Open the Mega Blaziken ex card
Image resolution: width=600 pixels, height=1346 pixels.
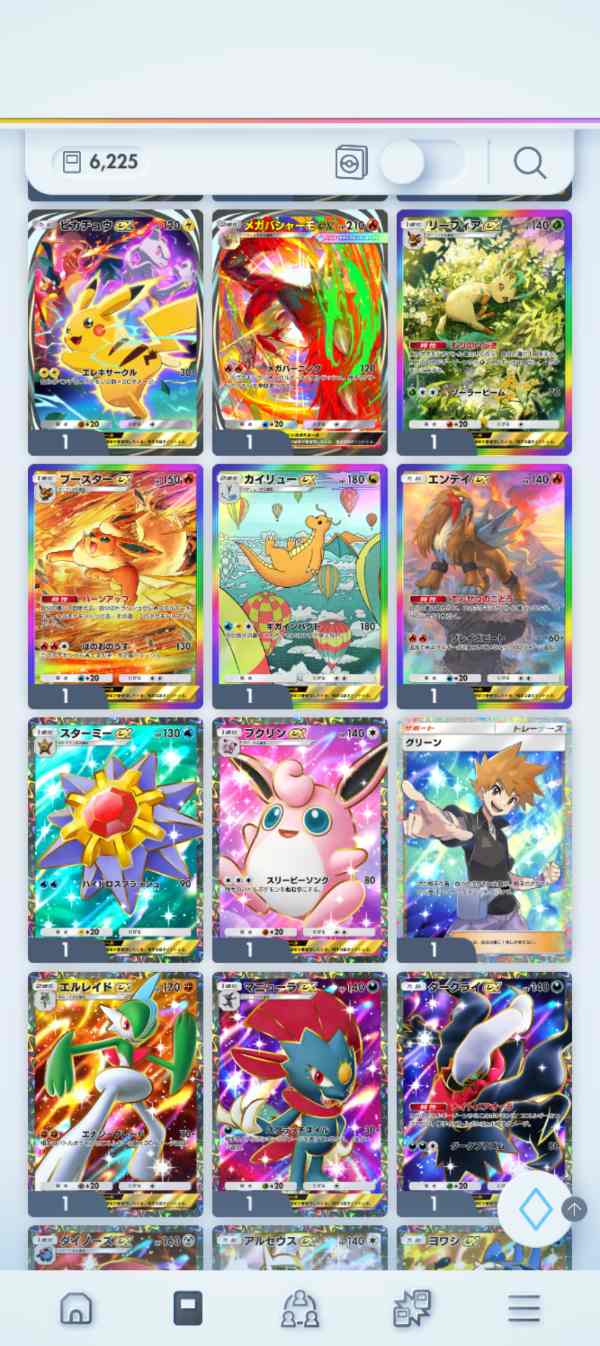pos(300,332)
